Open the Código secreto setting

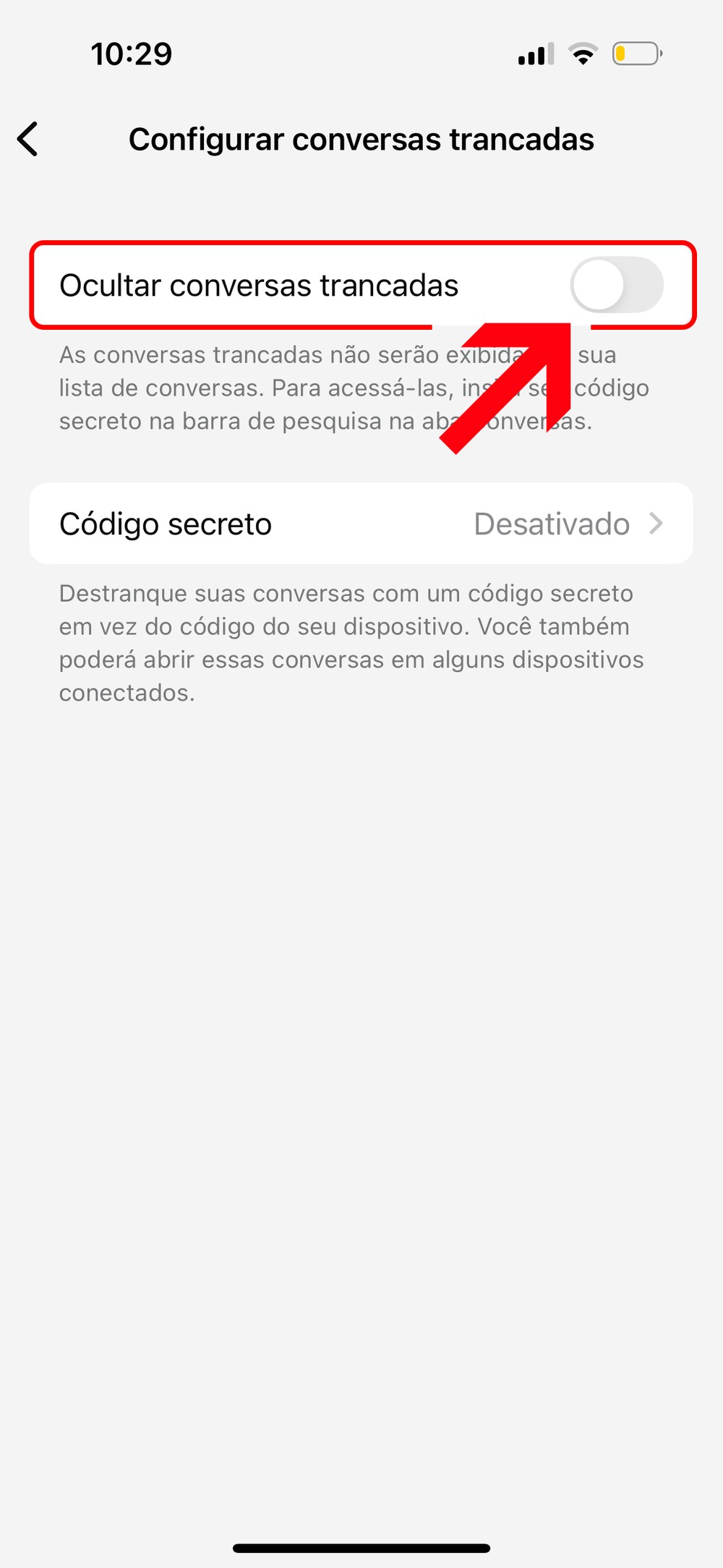361,524
